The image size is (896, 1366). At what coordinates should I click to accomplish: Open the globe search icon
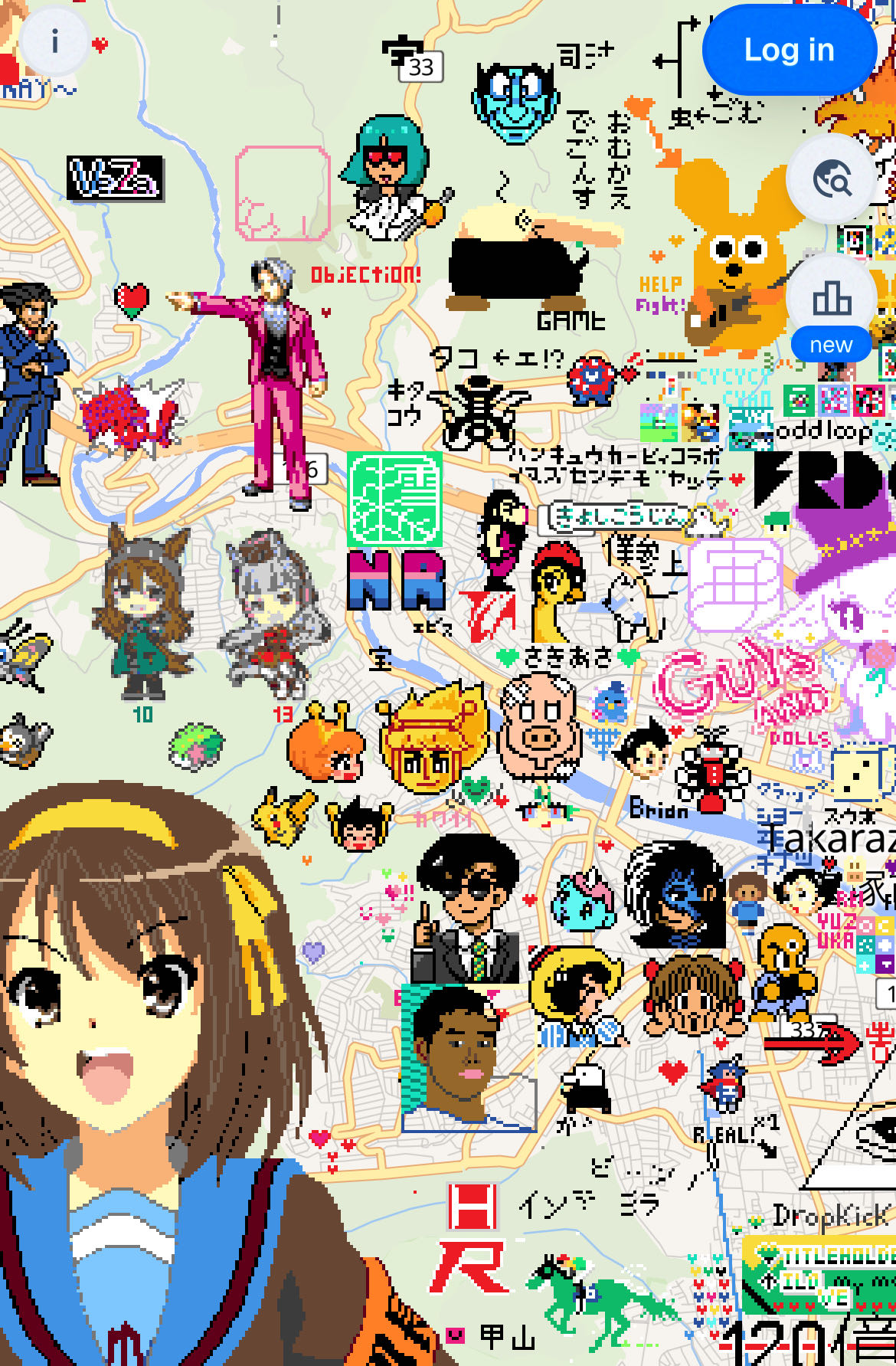tap(832, 181)
